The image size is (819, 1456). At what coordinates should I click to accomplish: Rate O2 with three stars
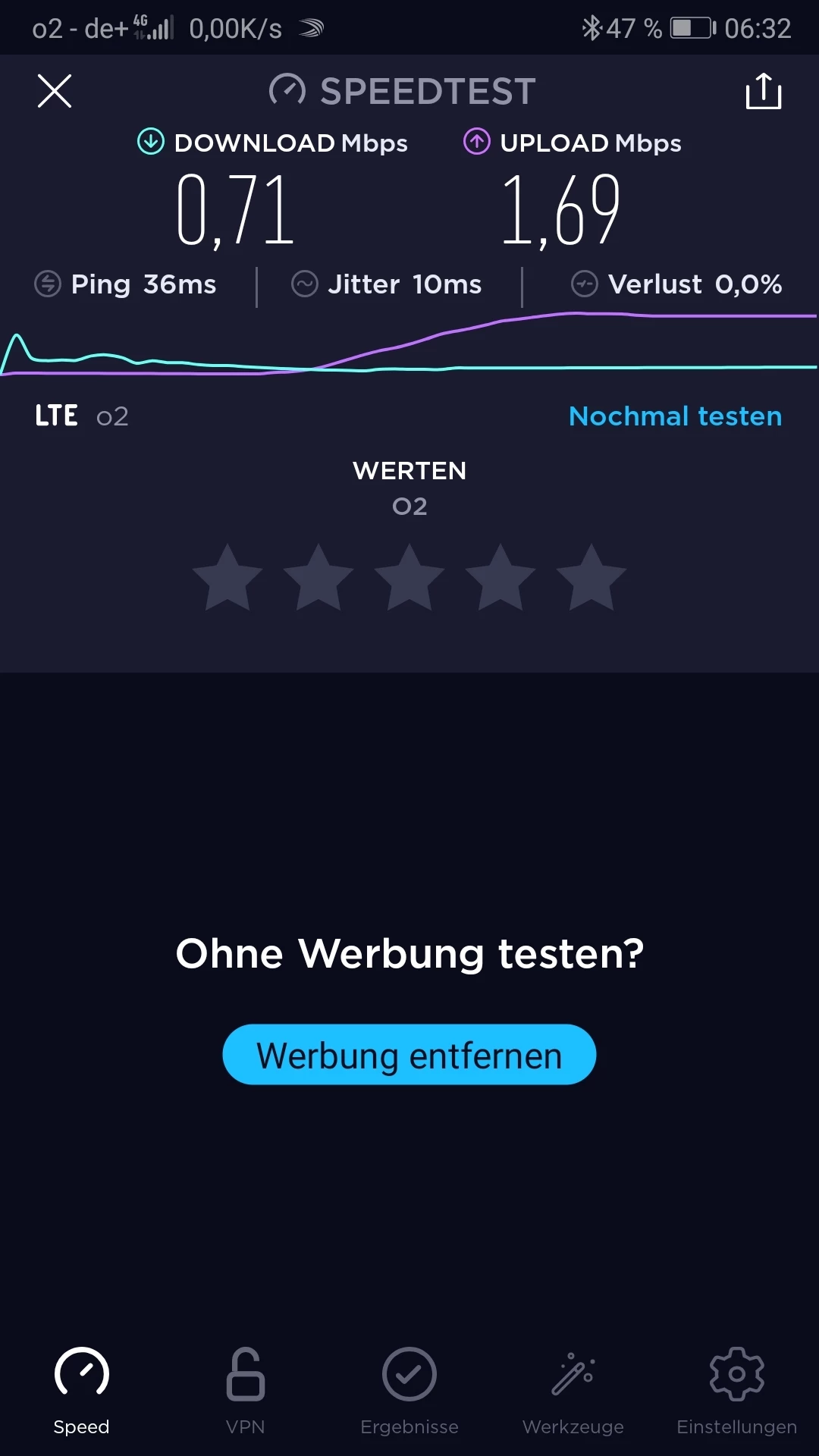(x=409, y=578)
